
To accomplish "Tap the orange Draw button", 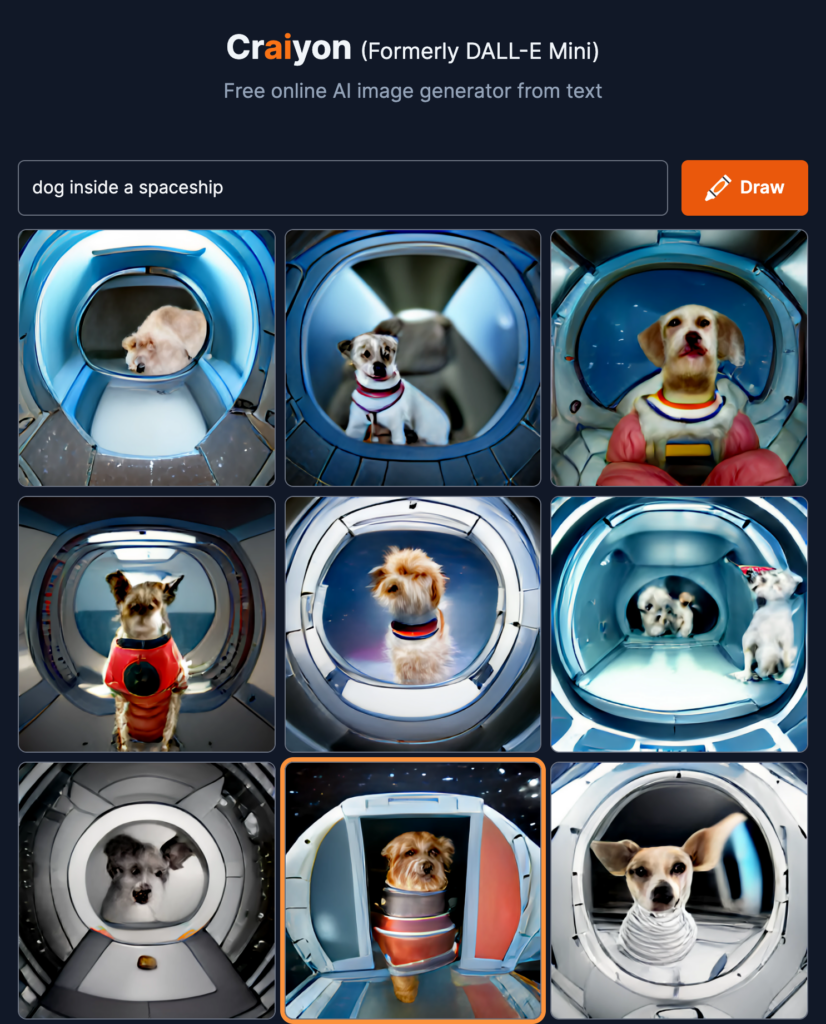I will click(x=744, y=187).
